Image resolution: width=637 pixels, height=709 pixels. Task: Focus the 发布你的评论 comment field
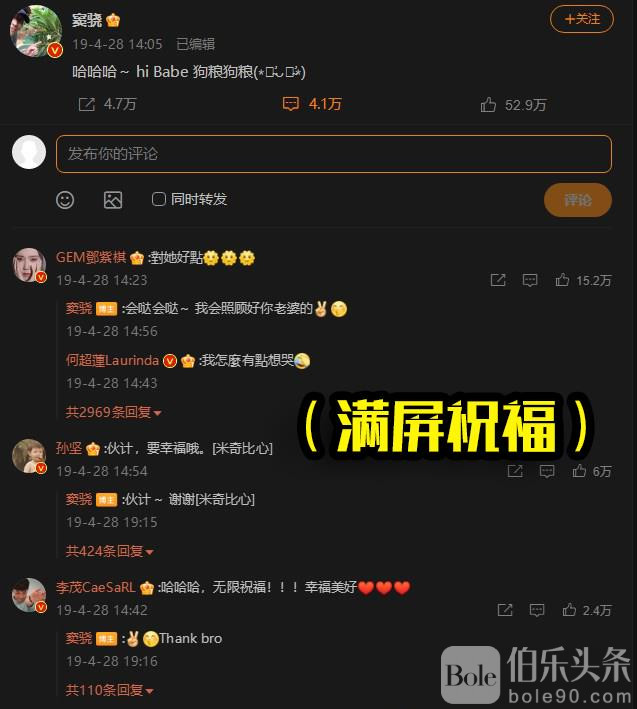click(333, 154)
